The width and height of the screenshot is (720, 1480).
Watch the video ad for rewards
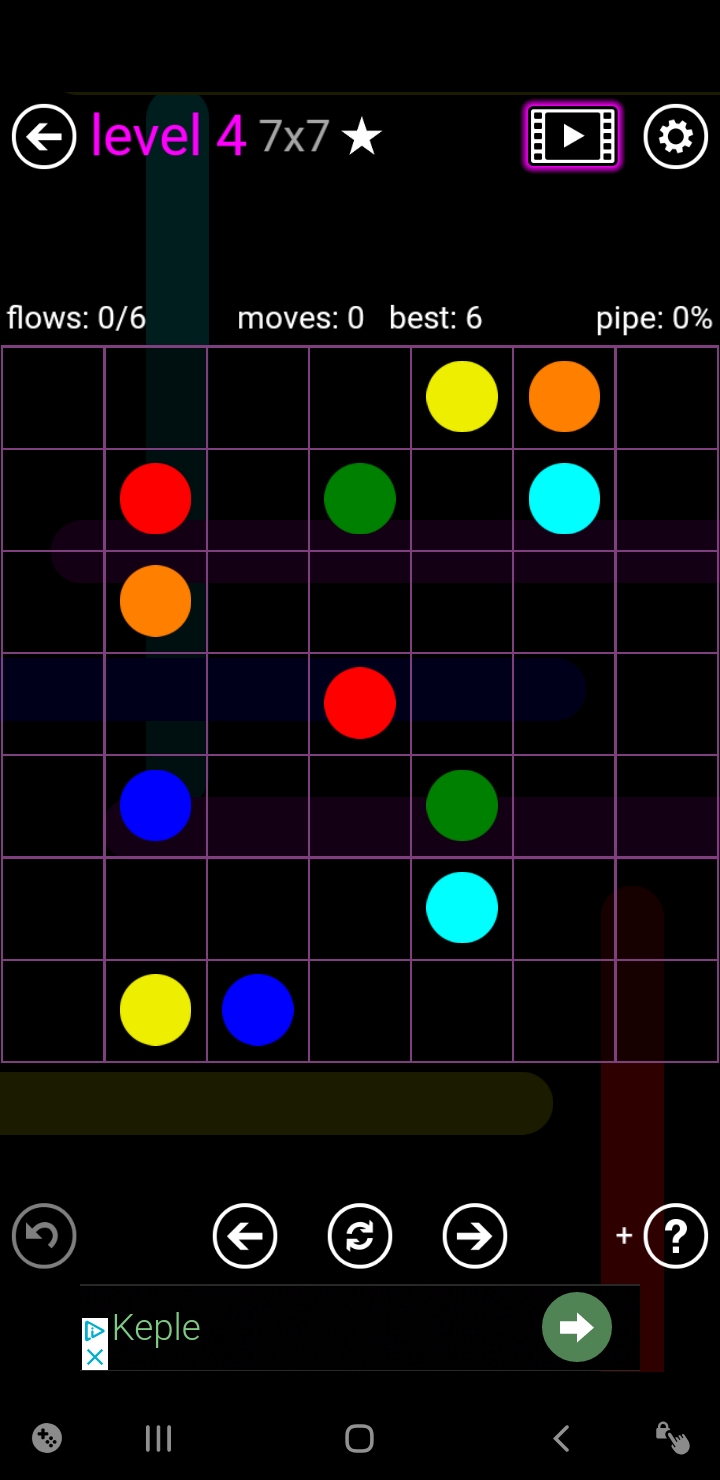pos(573,136)
